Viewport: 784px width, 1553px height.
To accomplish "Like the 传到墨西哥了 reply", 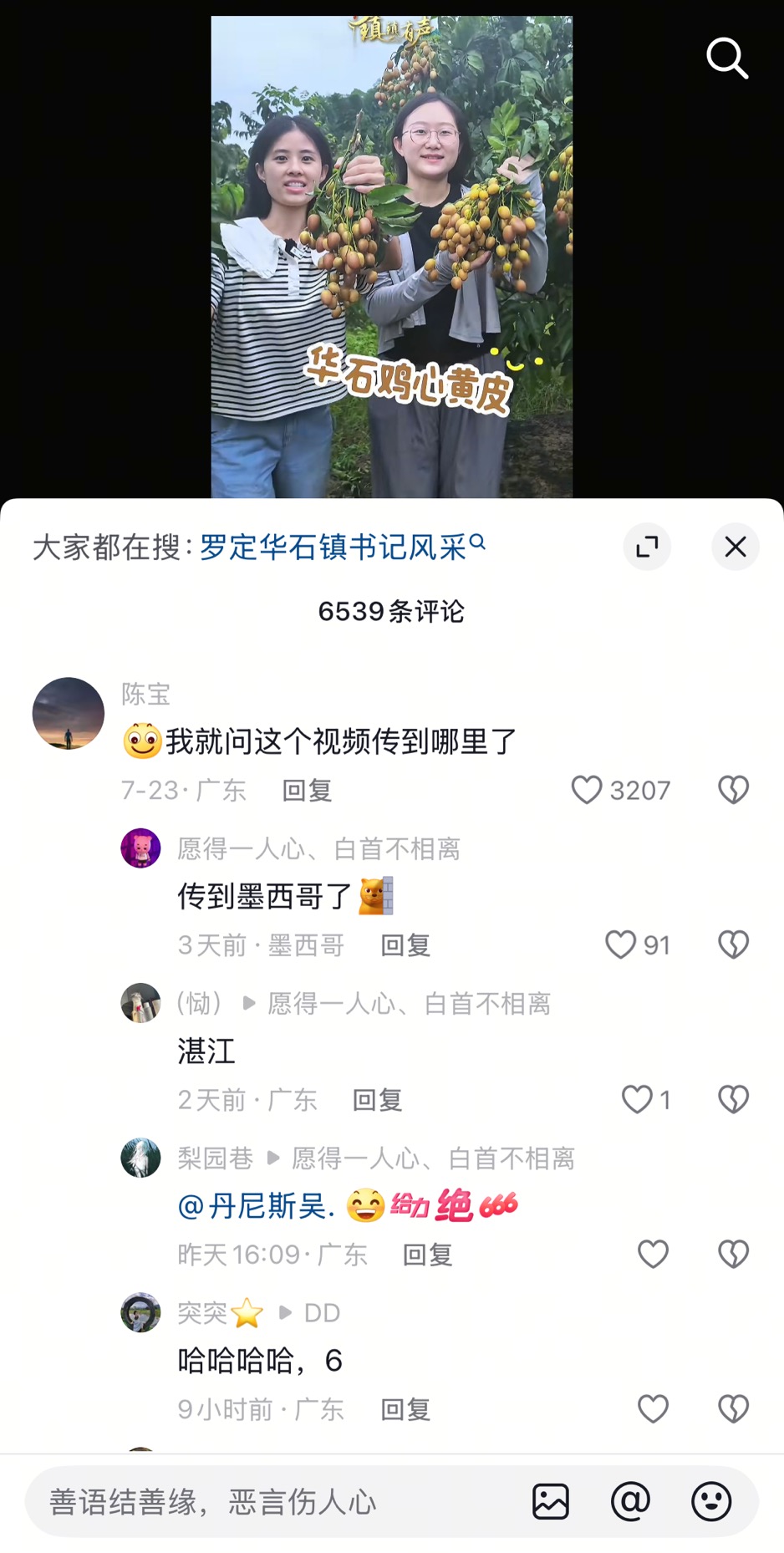I will click(620, 945).
